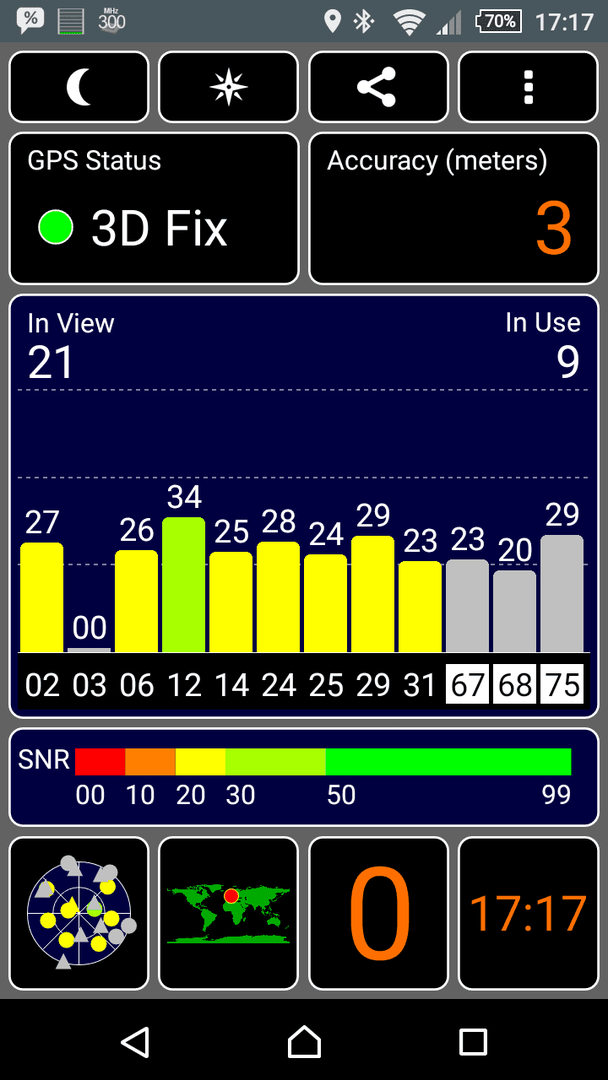Open the orange 17:17 time tile
Viewport: 608px width, 1080px height.
click(528, 913)
